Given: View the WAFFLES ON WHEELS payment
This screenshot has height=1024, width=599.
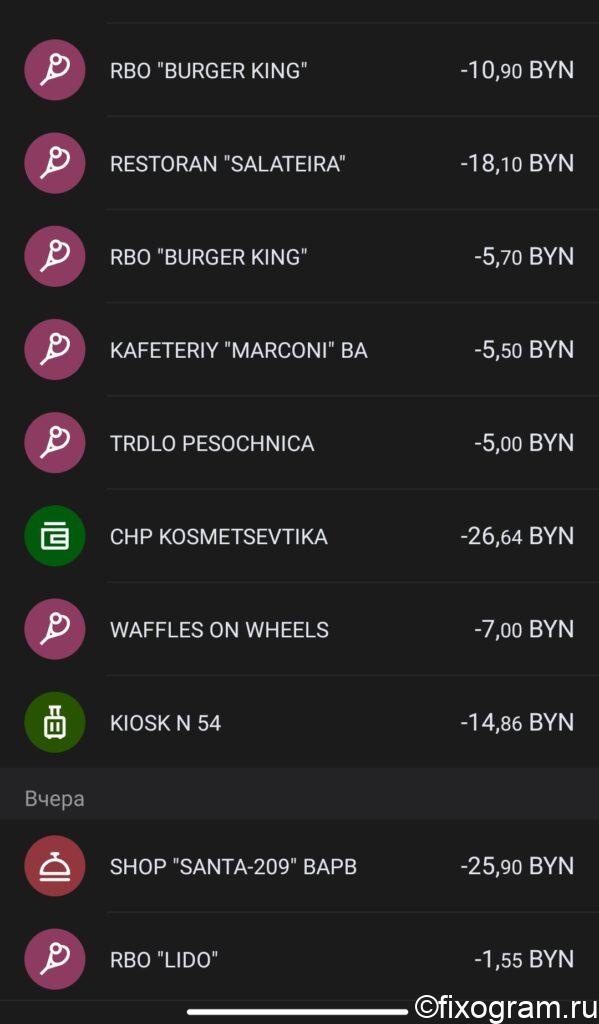Looking at the screenshot, I should click(x=299, y=630).
